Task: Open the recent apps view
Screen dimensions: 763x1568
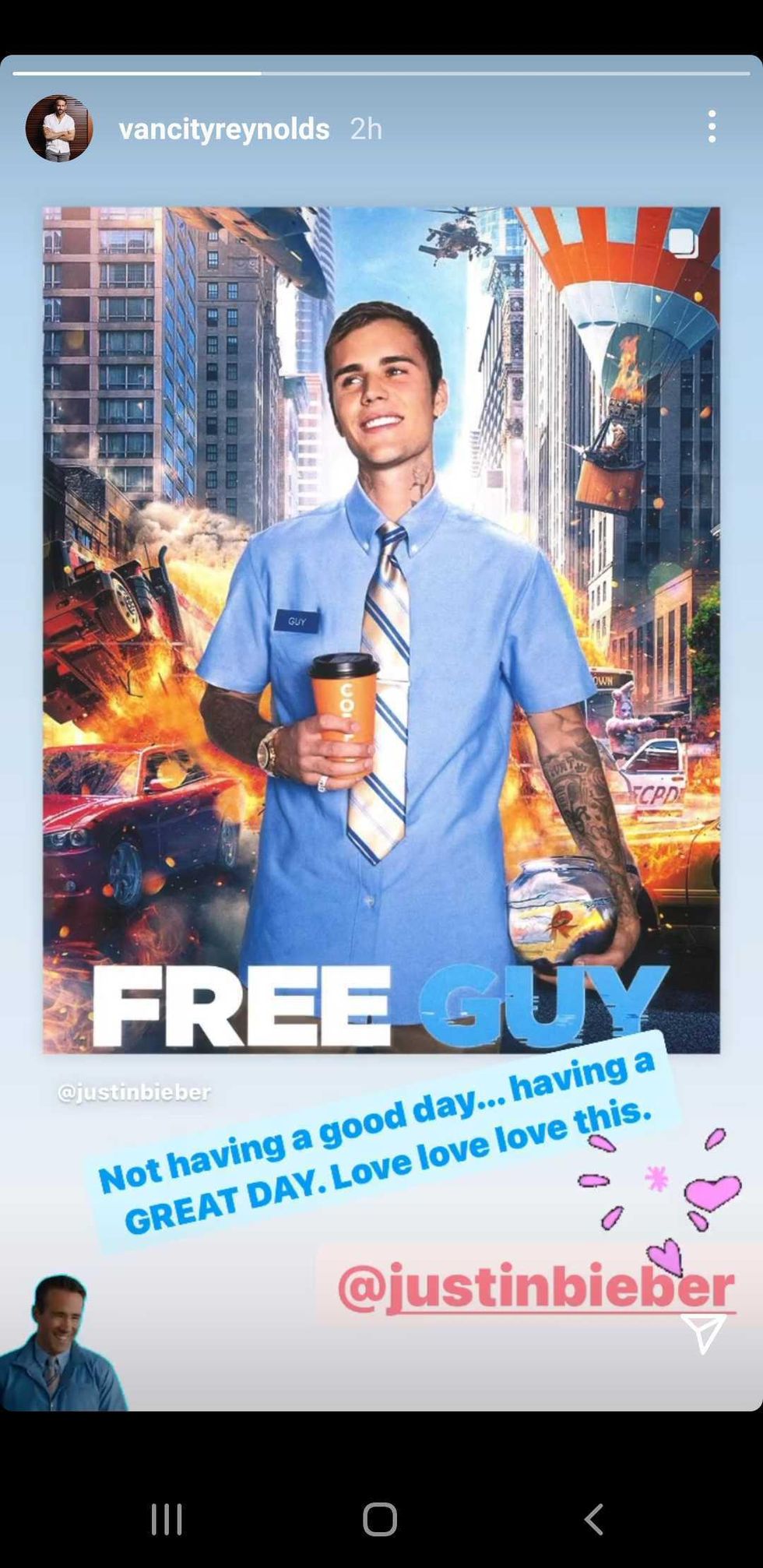Action: 167,1518
